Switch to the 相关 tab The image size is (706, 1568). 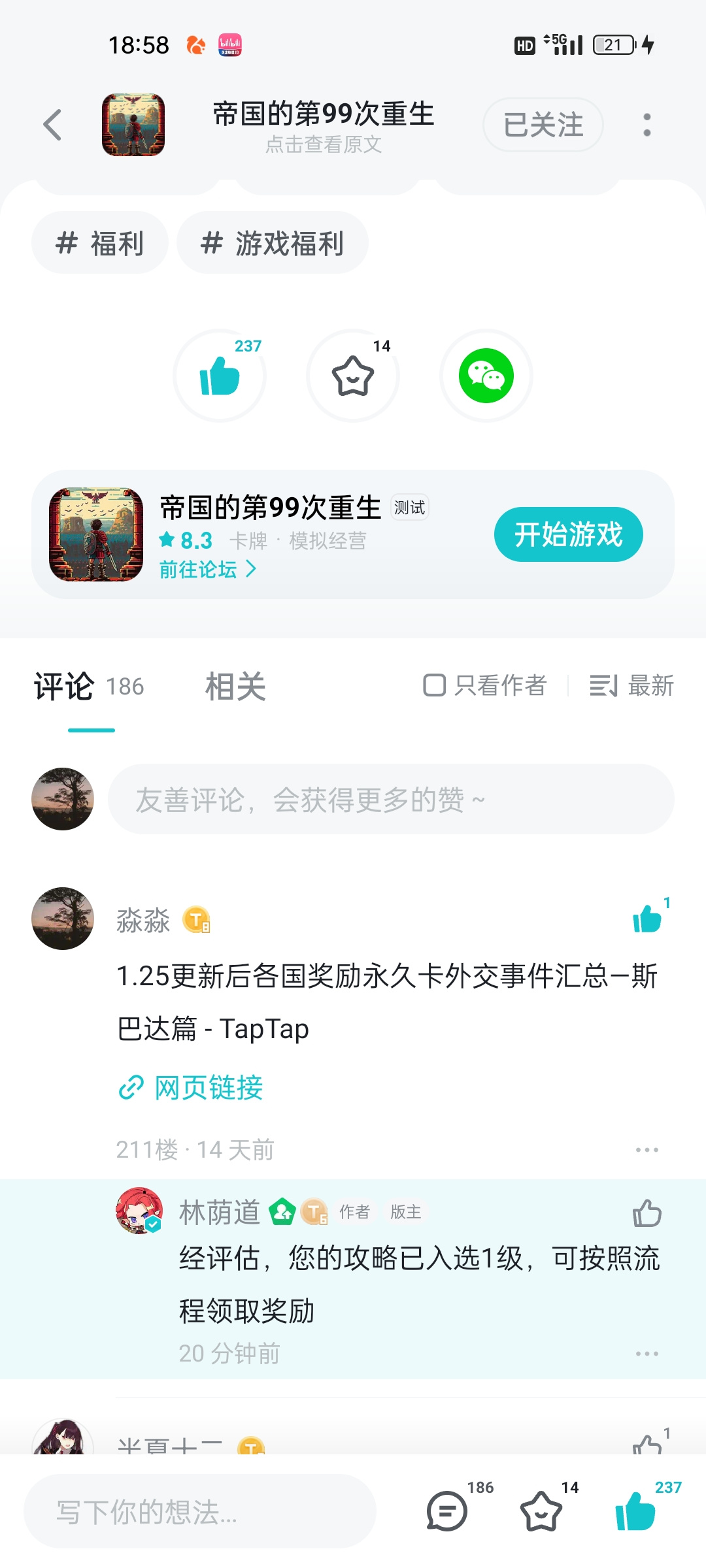pos(235,687)
